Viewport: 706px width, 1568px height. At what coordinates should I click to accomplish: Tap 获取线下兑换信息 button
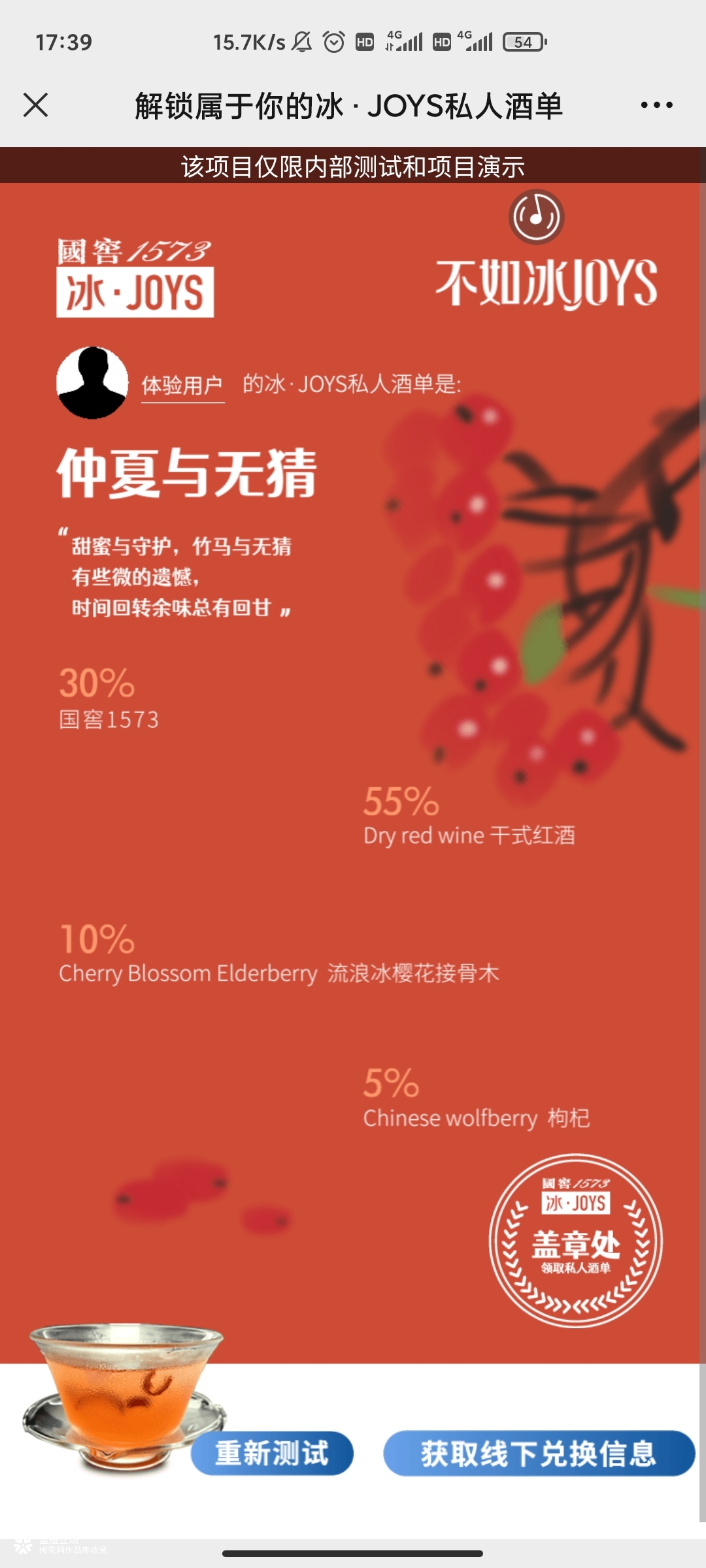point(539,1454)
